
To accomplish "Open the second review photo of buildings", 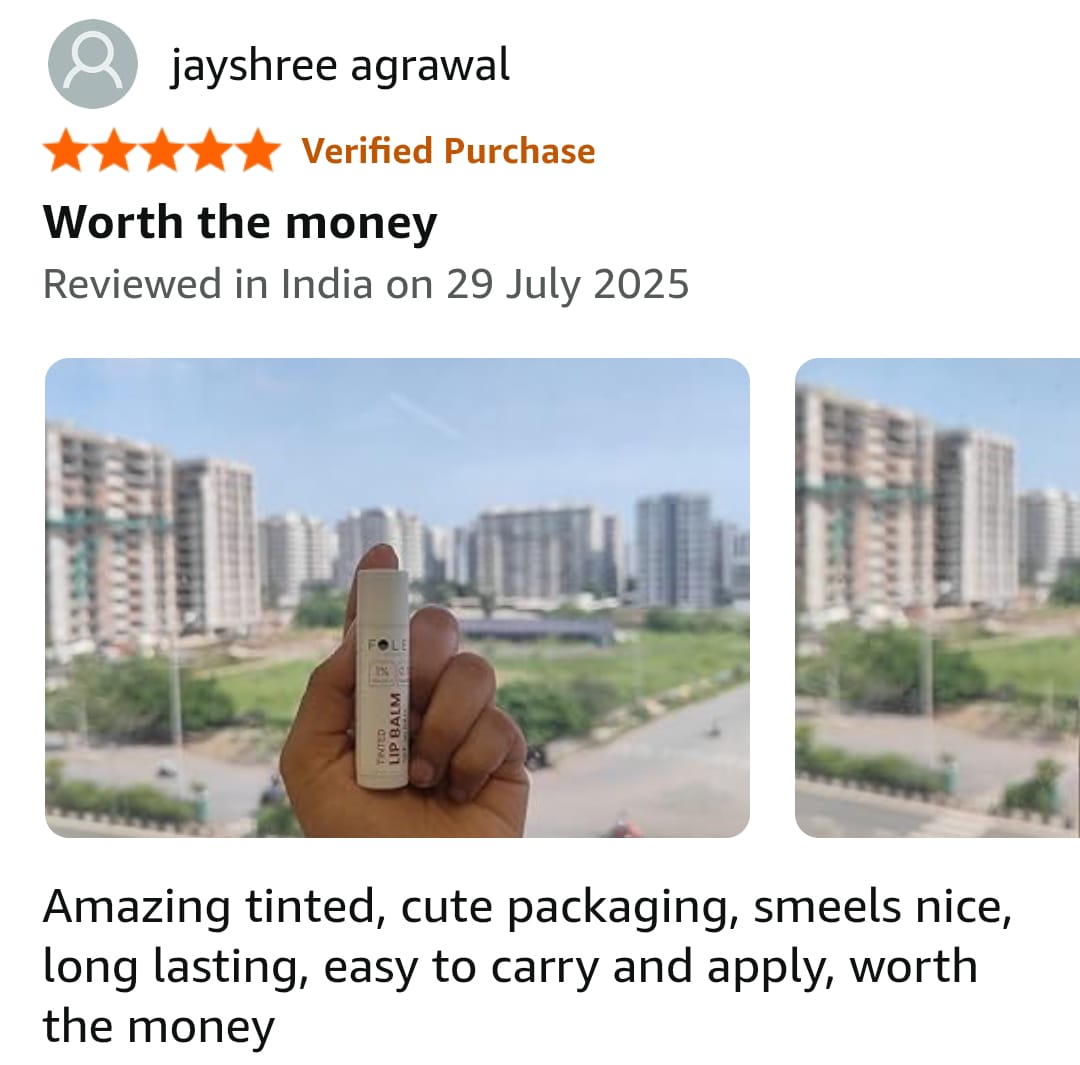I will 937,597.
